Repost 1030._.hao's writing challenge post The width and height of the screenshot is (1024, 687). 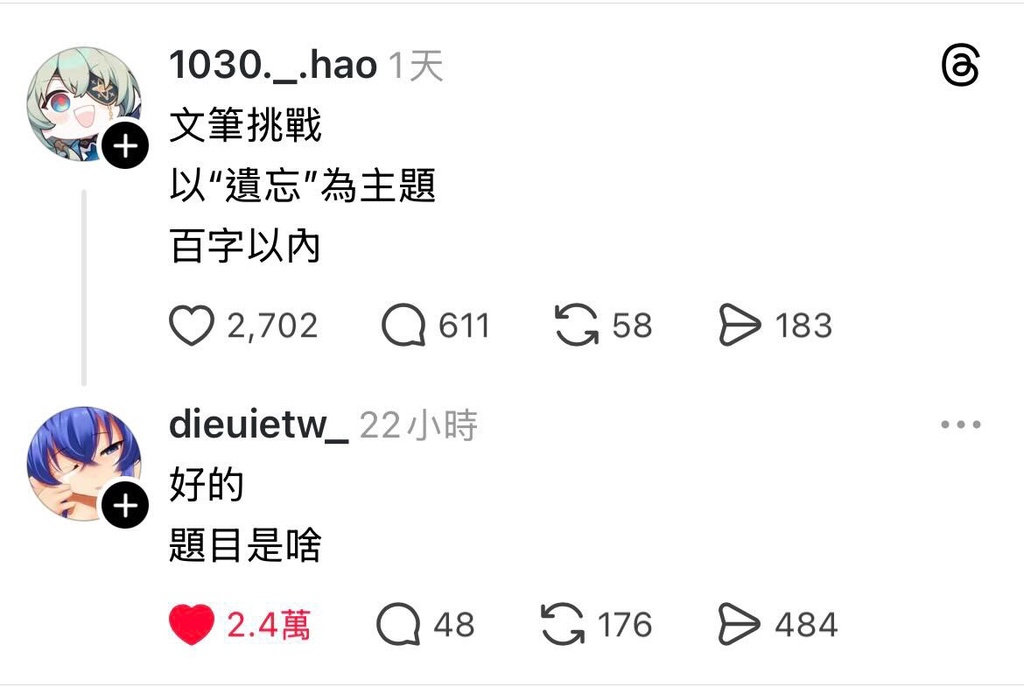click(576, 326)
